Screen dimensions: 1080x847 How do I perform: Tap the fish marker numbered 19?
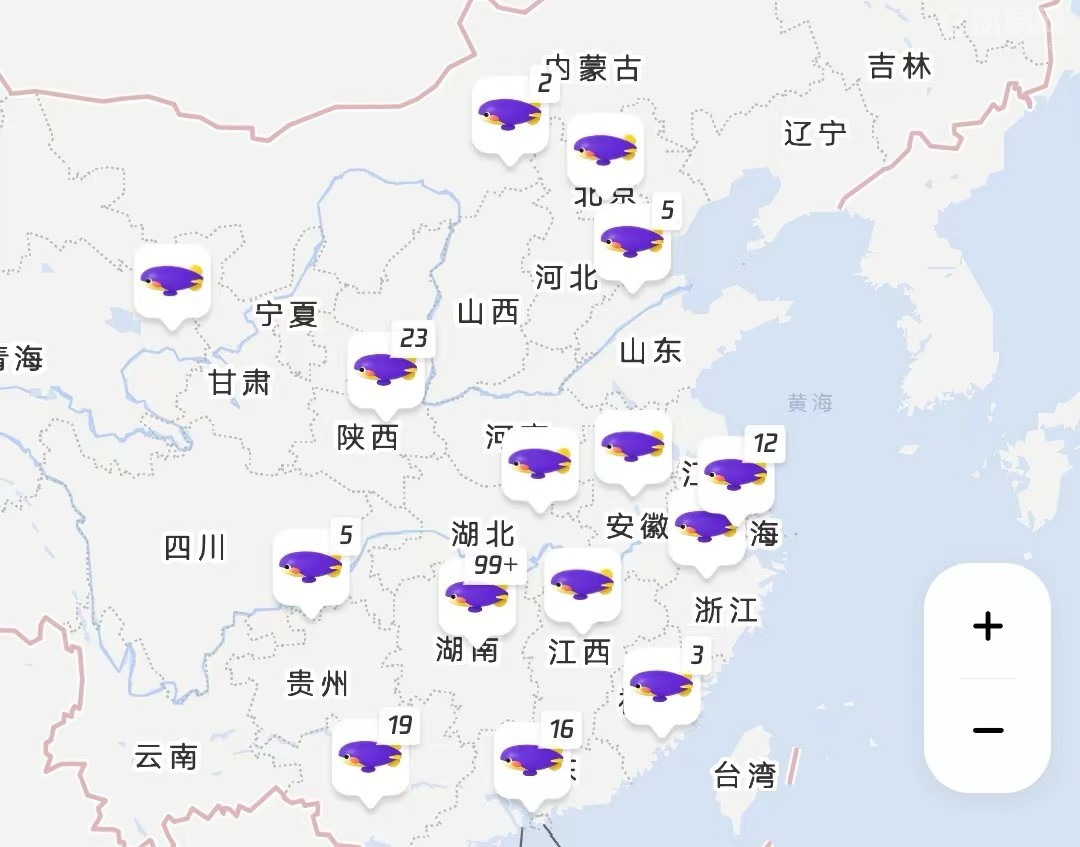click(370, 757)
